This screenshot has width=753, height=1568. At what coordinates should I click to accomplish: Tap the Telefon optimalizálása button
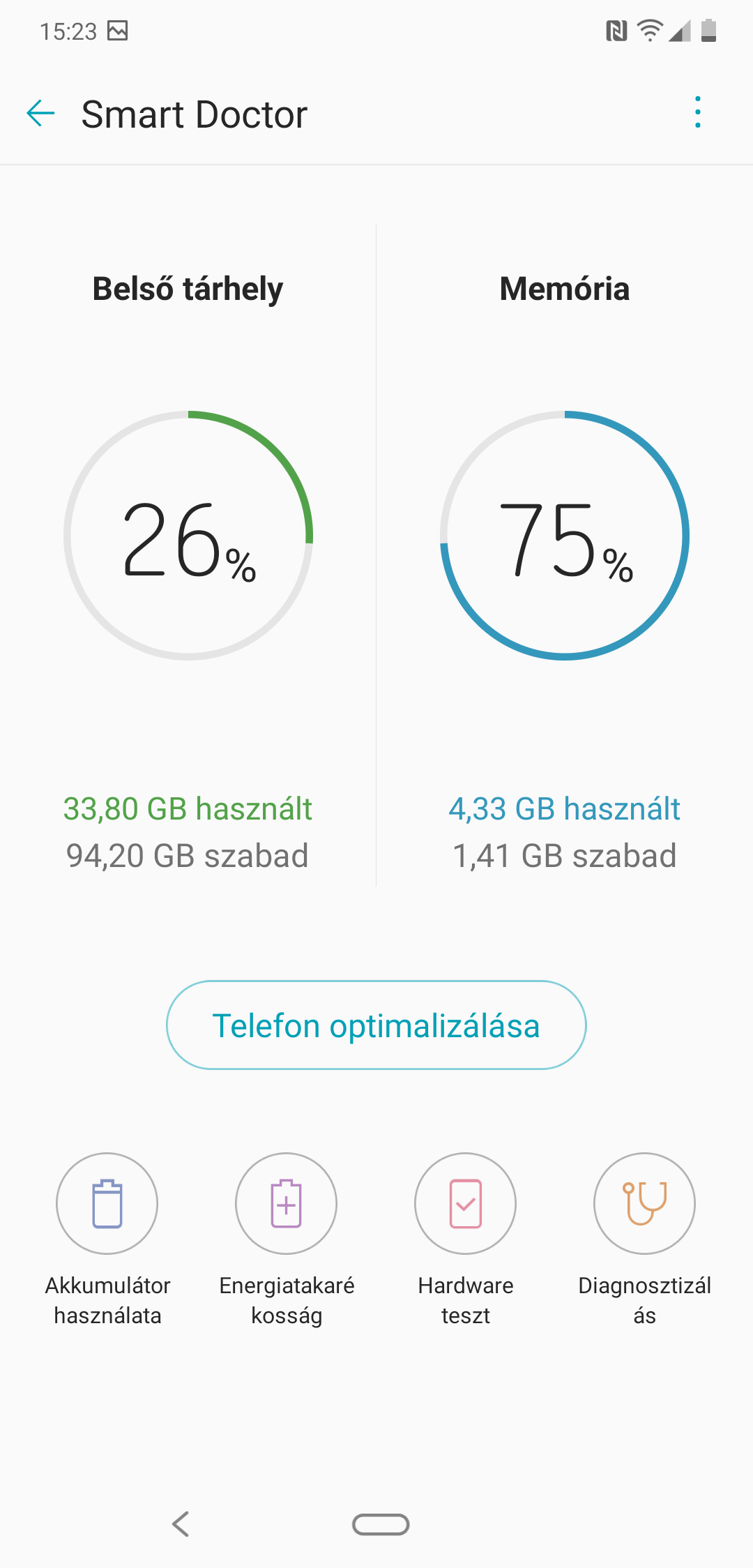[376, 1025]
